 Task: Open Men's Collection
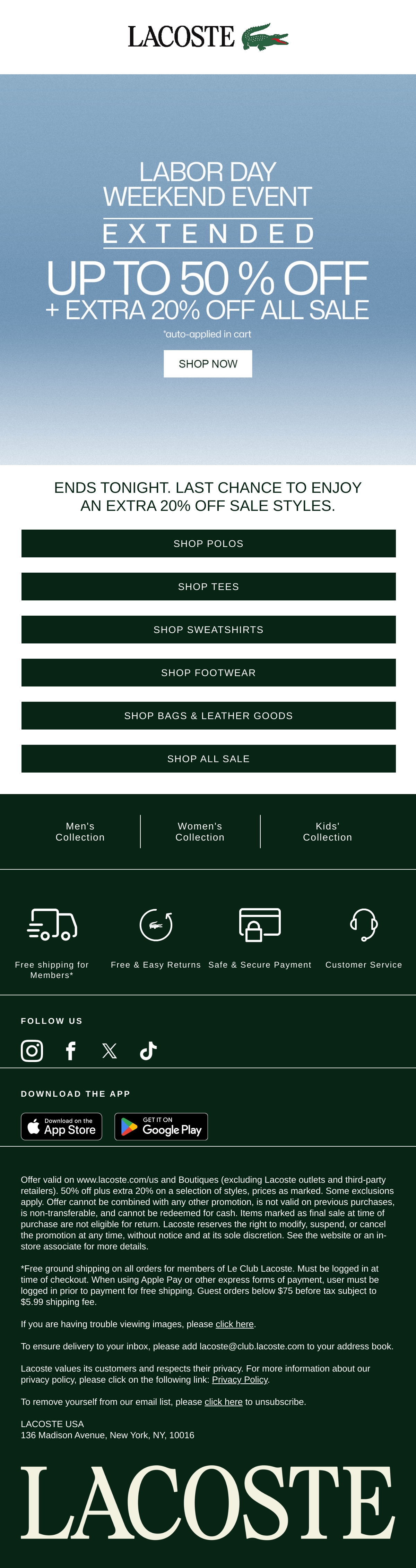tap(80, 832)
